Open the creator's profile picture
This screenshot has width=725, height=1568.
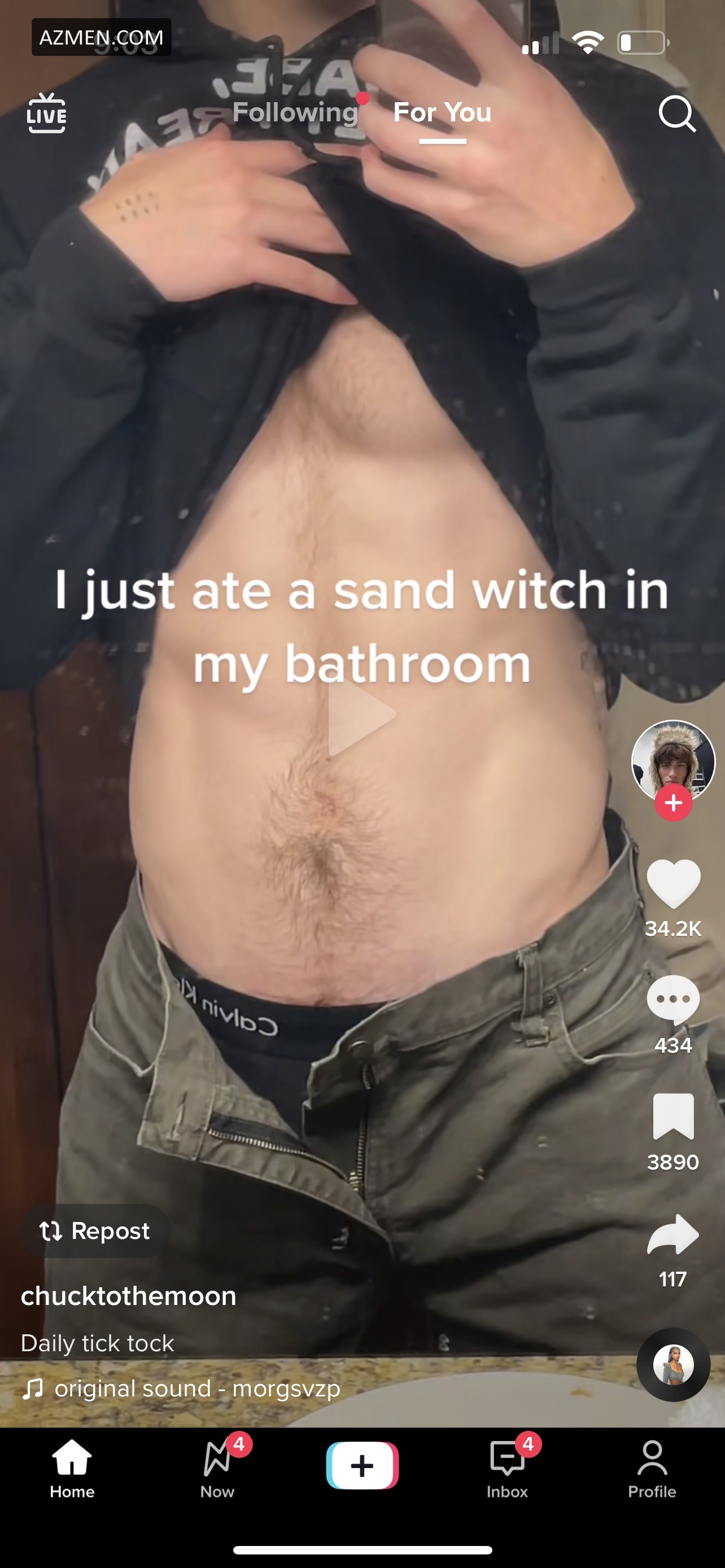pos(672,759)
